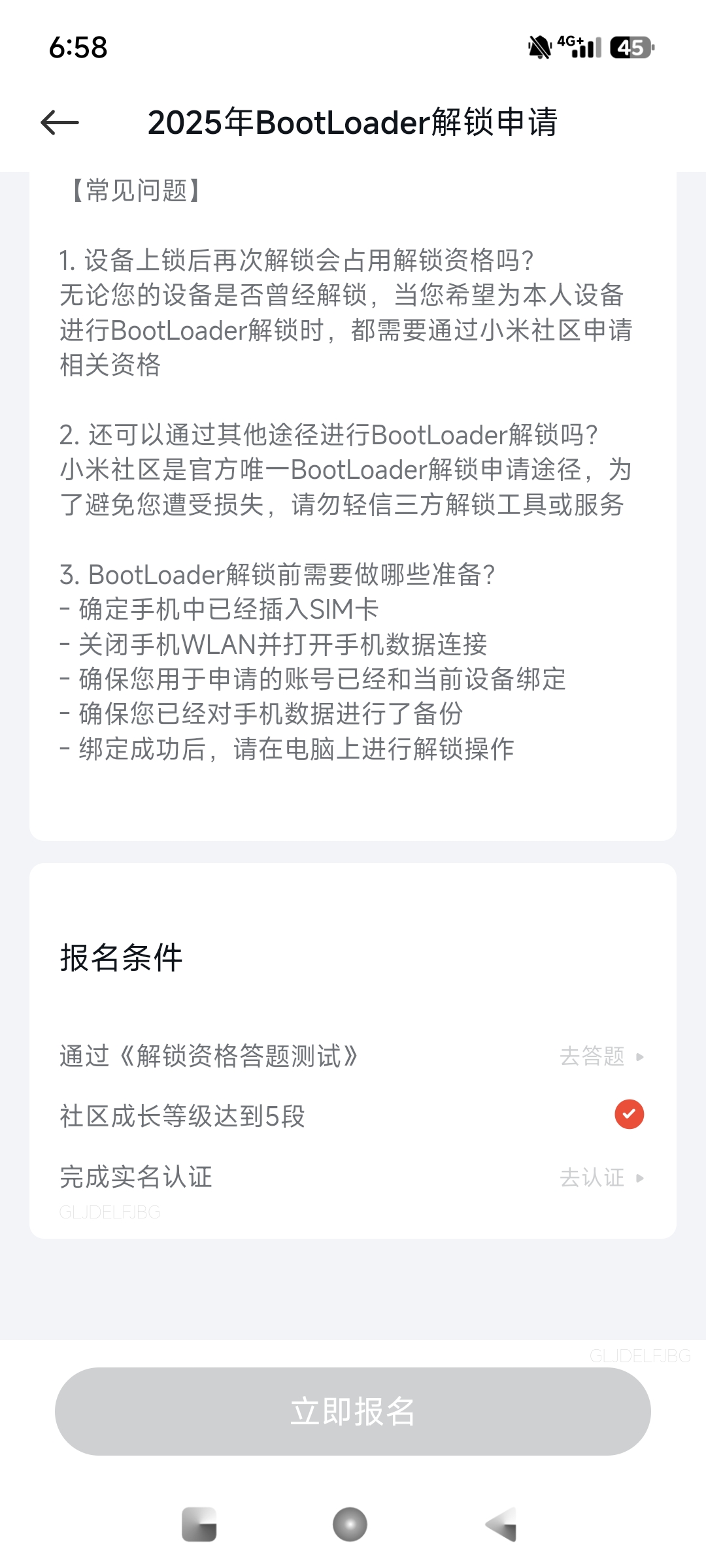Tap the 立即报名 button

click(353, 1411)
